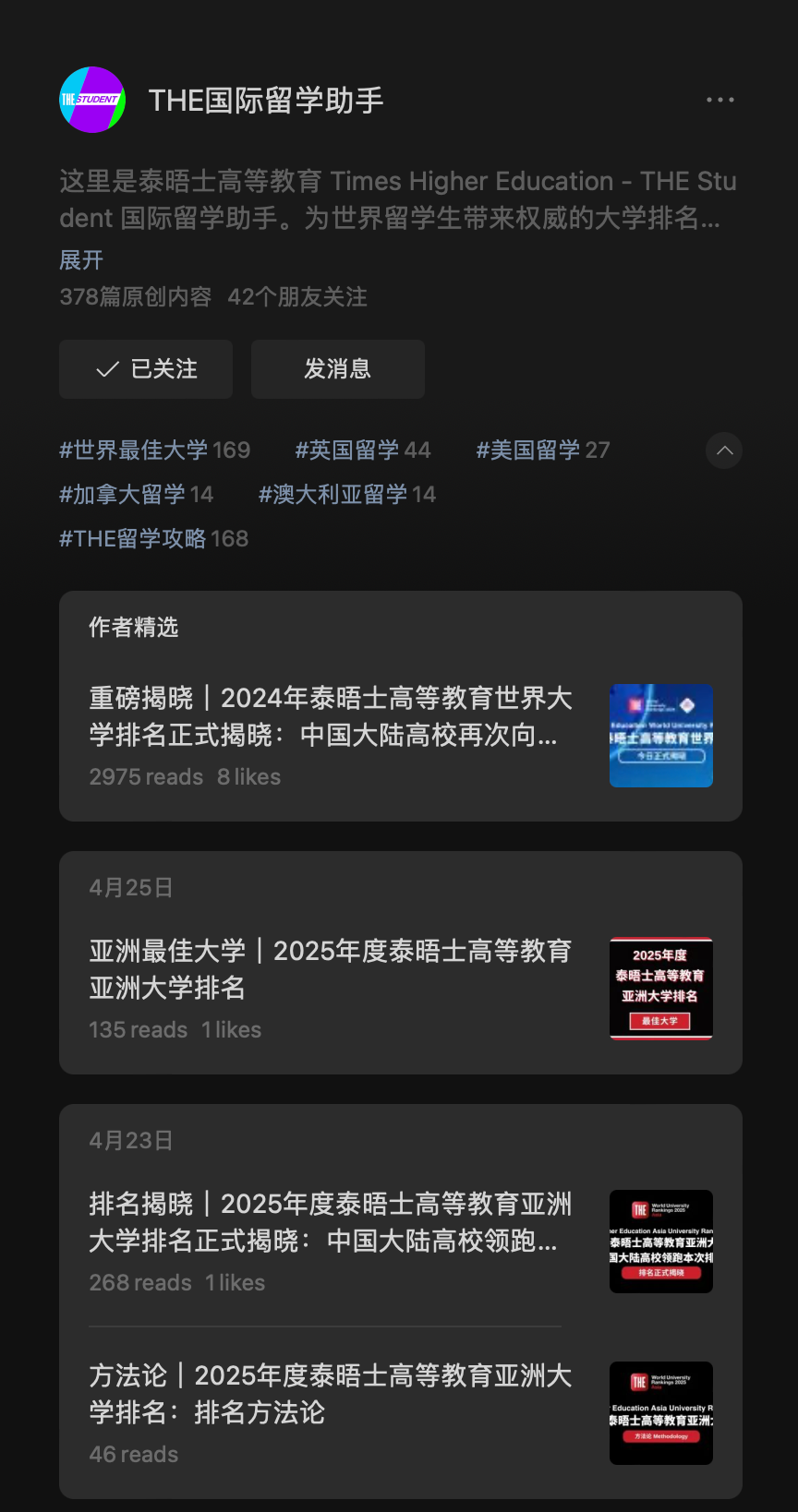Open the #THE留学攻略 tag
Screen dimensions: 798x1512
click(153, 539)
